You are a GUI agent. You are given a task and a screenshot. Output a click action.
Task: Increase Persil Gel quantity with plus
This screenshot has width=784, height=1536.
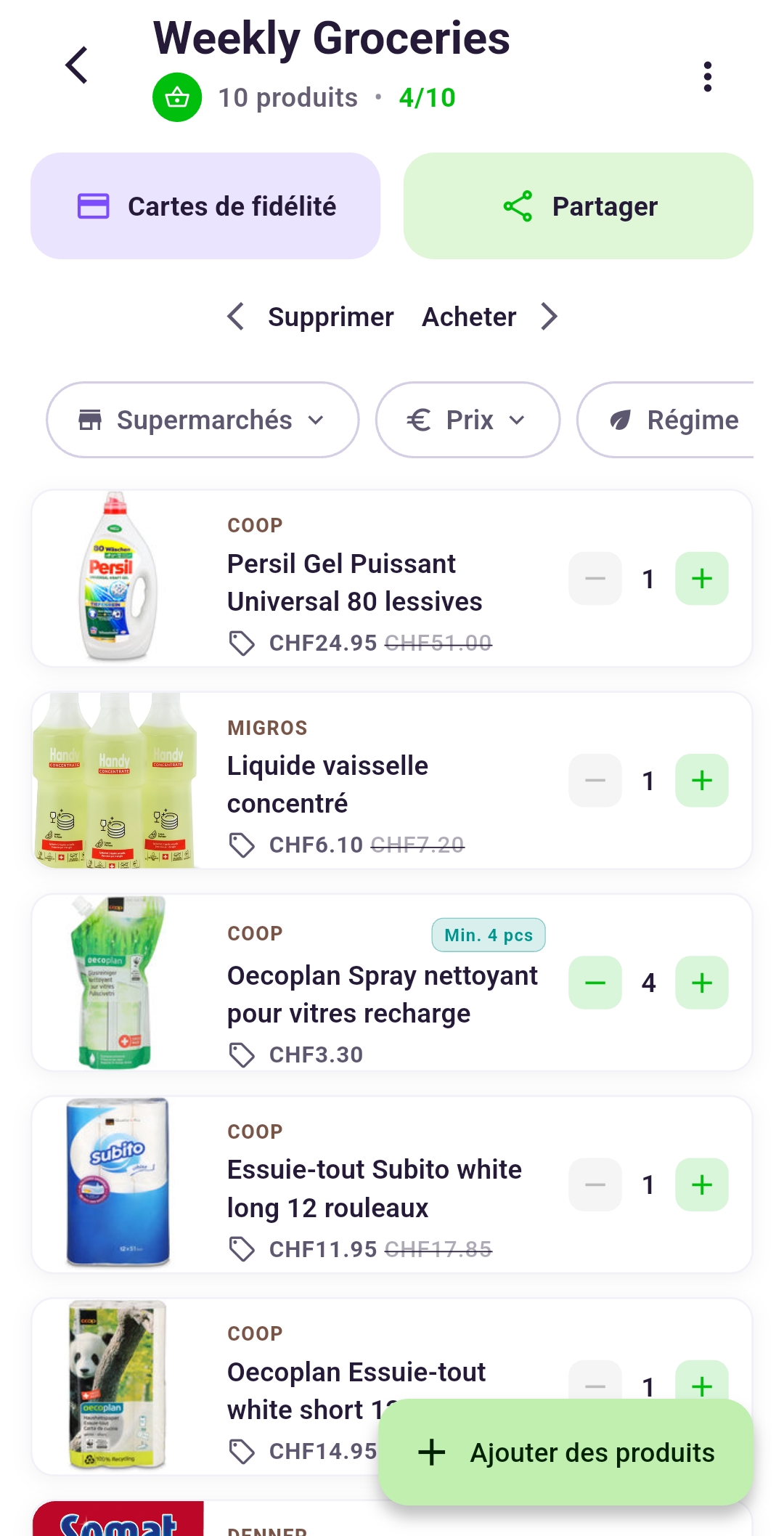(x=701, y=578)
